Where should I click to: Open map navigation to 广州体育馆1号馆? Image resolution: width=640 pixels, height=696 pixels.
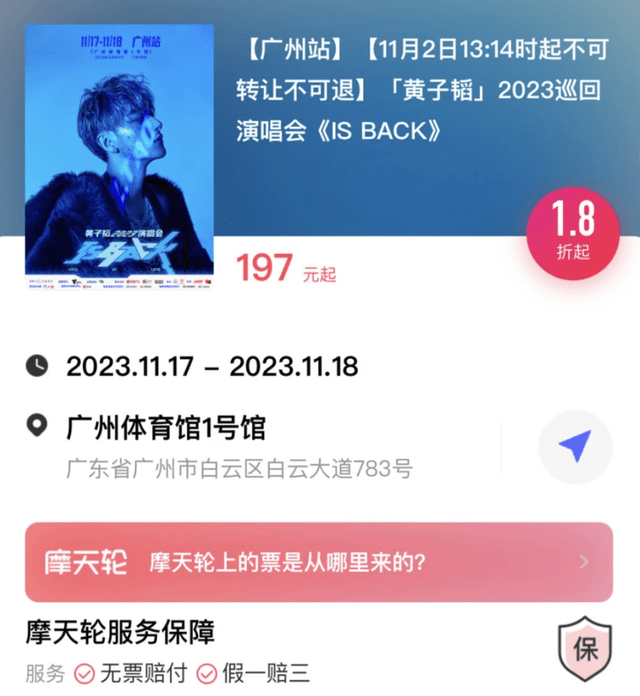[x=576, y=447]
